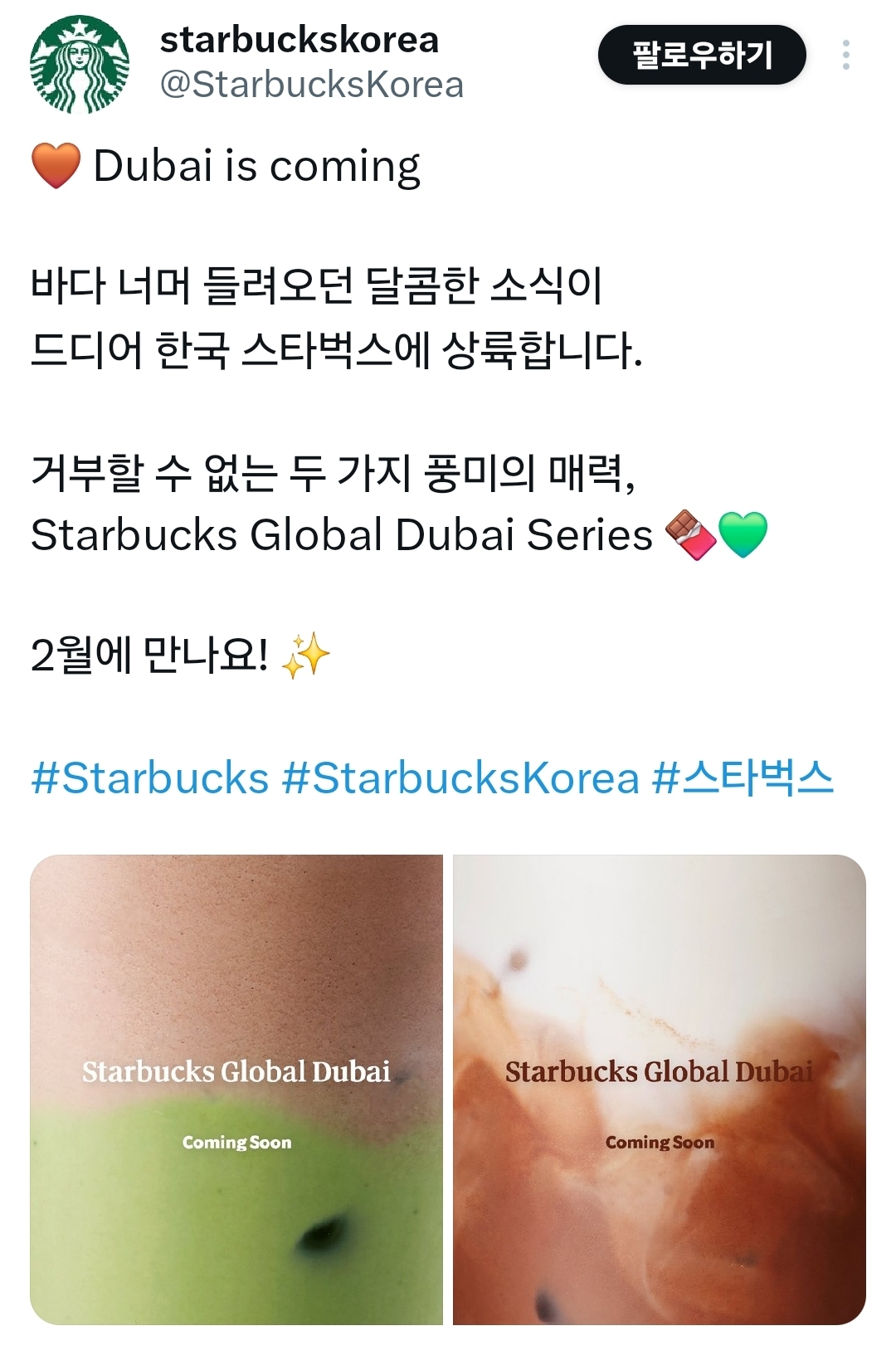This screenshot has height=1355, width=896.
Task: Open the #StarbucksKorea hashtag
Action: pyautogui.click(x=460, y=777)
